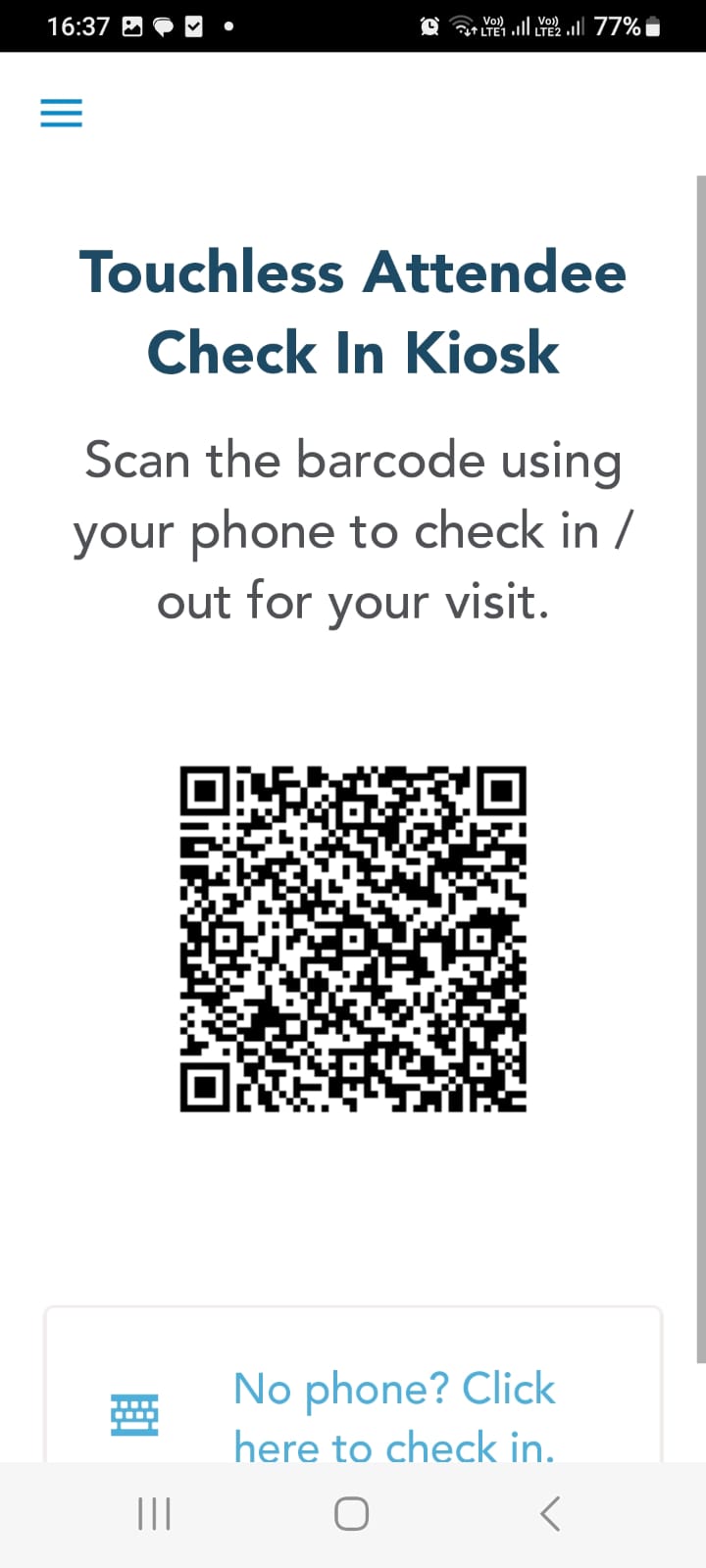Go back using the system back button
The height and width of the screenshot is (1568, 706).
pos(550,1514)
